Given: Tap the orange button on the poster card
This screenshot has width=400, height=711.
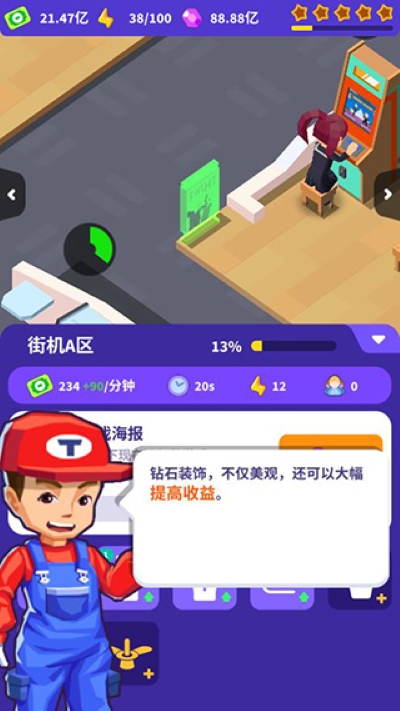Looking at the screenshot, I should pos(331,443).
